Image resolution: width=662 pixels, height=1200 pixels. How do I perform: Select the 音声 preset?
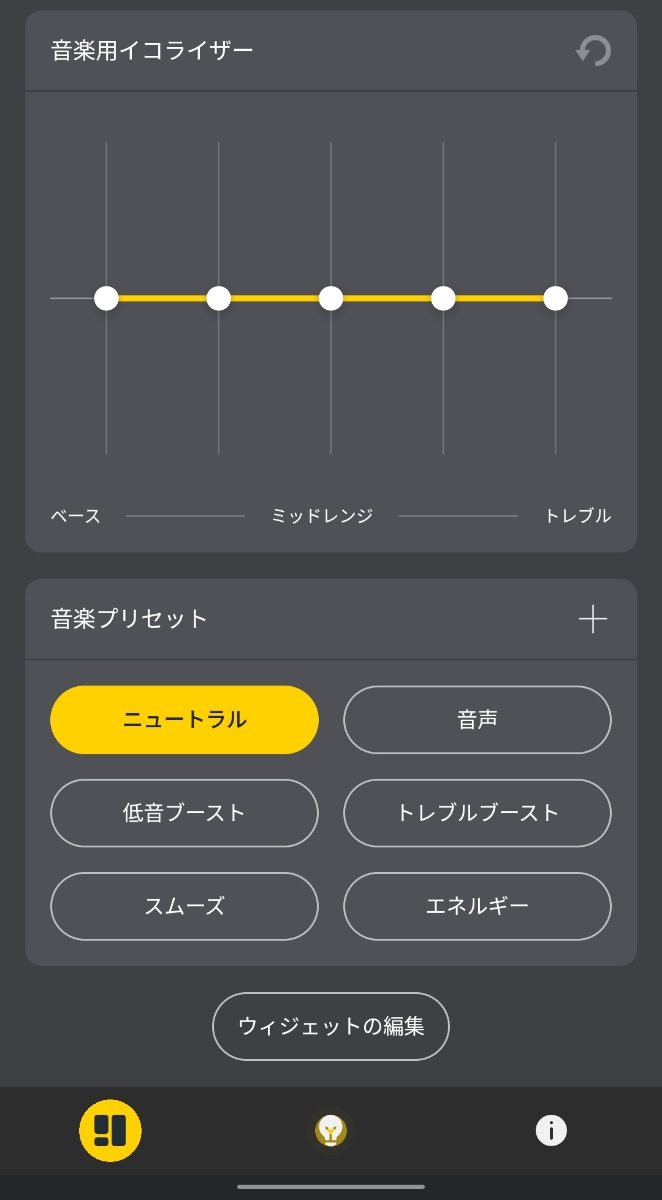click(477, 720)
